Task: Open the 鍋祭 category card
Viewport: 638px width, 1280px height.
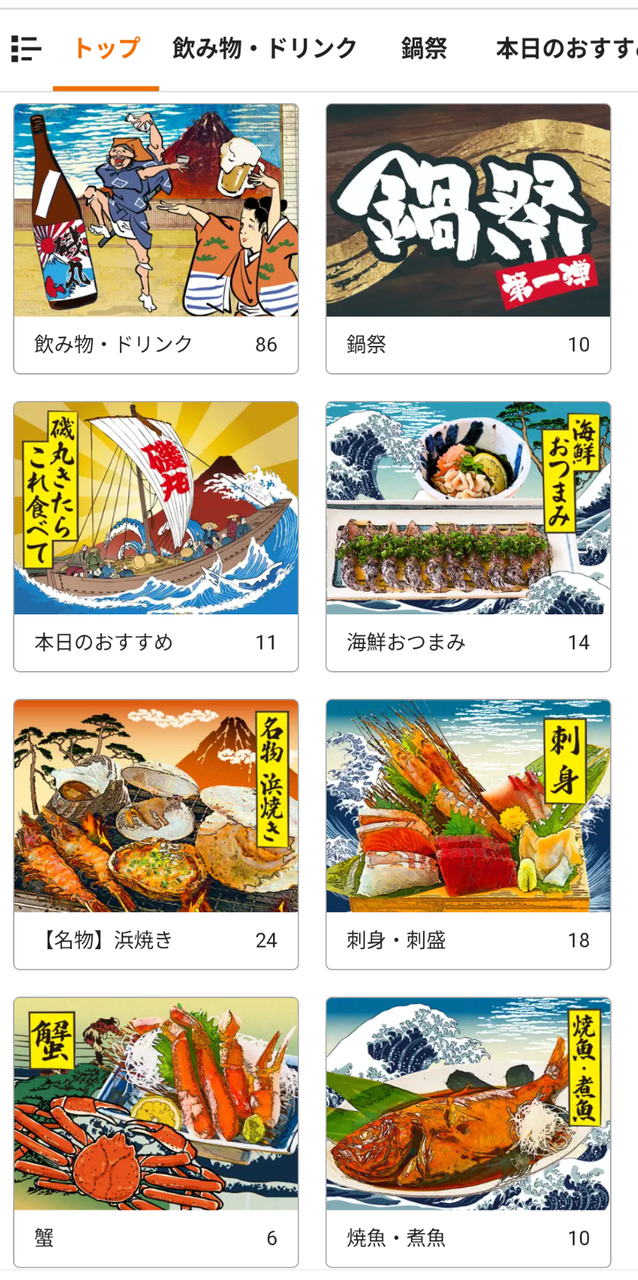Action: (468, 238)
